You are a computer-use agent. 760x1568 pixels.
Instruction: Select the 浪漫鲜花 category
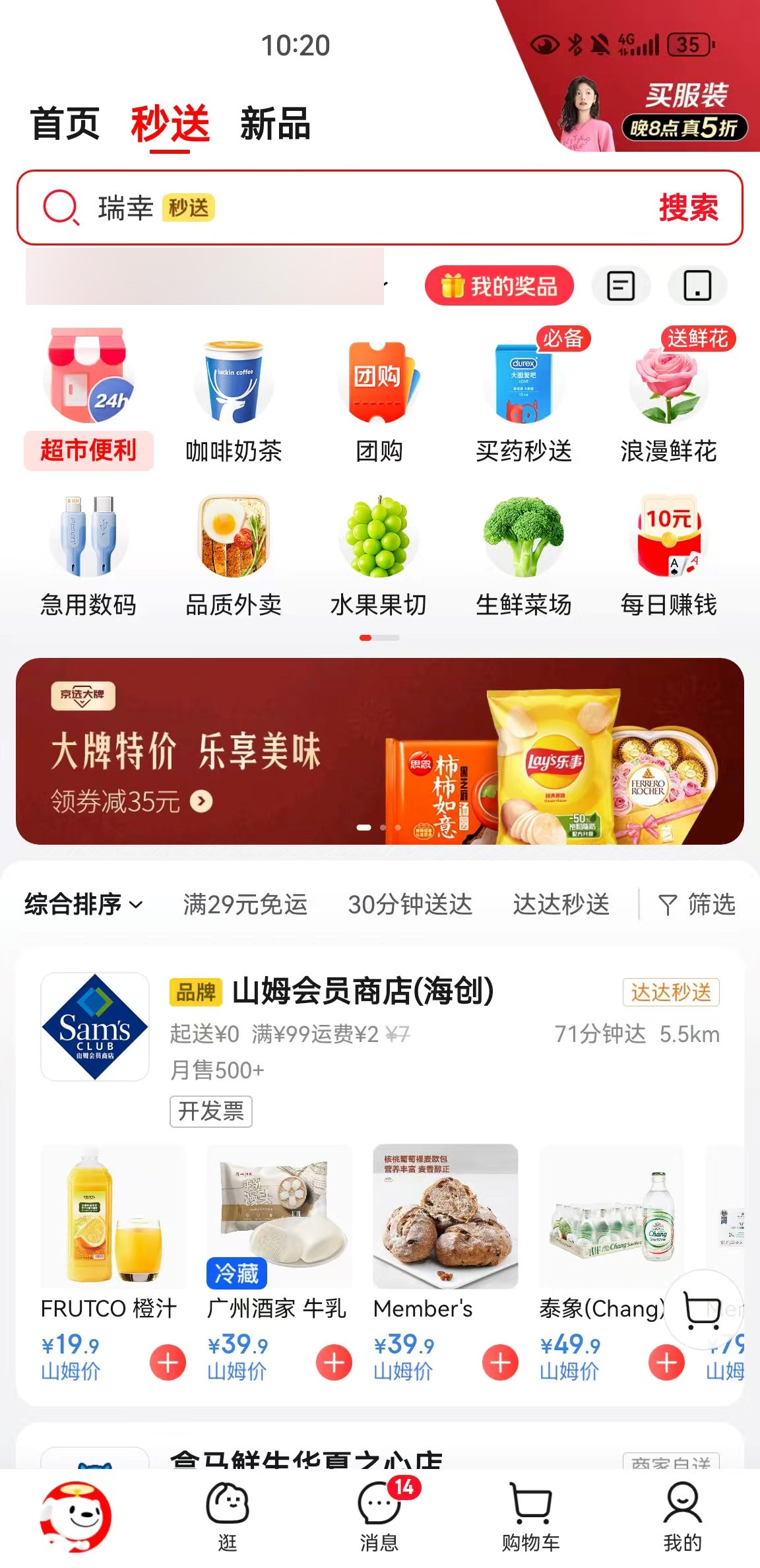coord(668,403)
